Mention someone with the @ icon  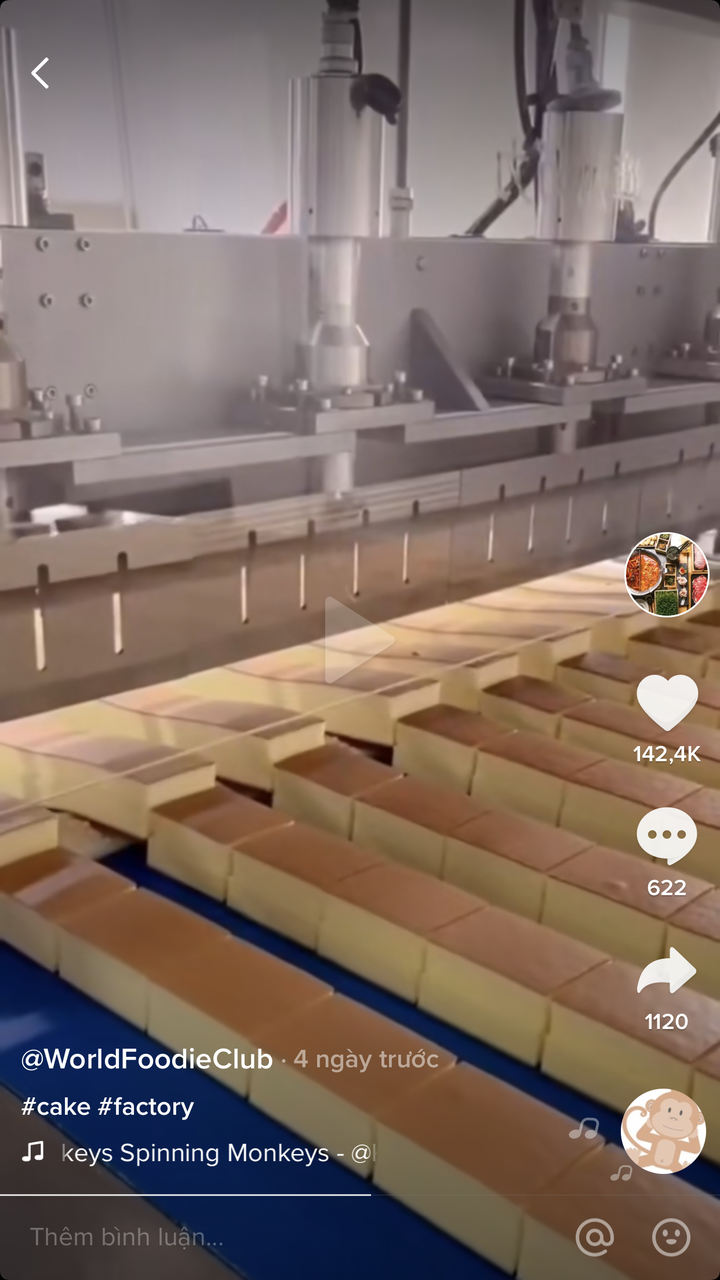point(594,1237)
